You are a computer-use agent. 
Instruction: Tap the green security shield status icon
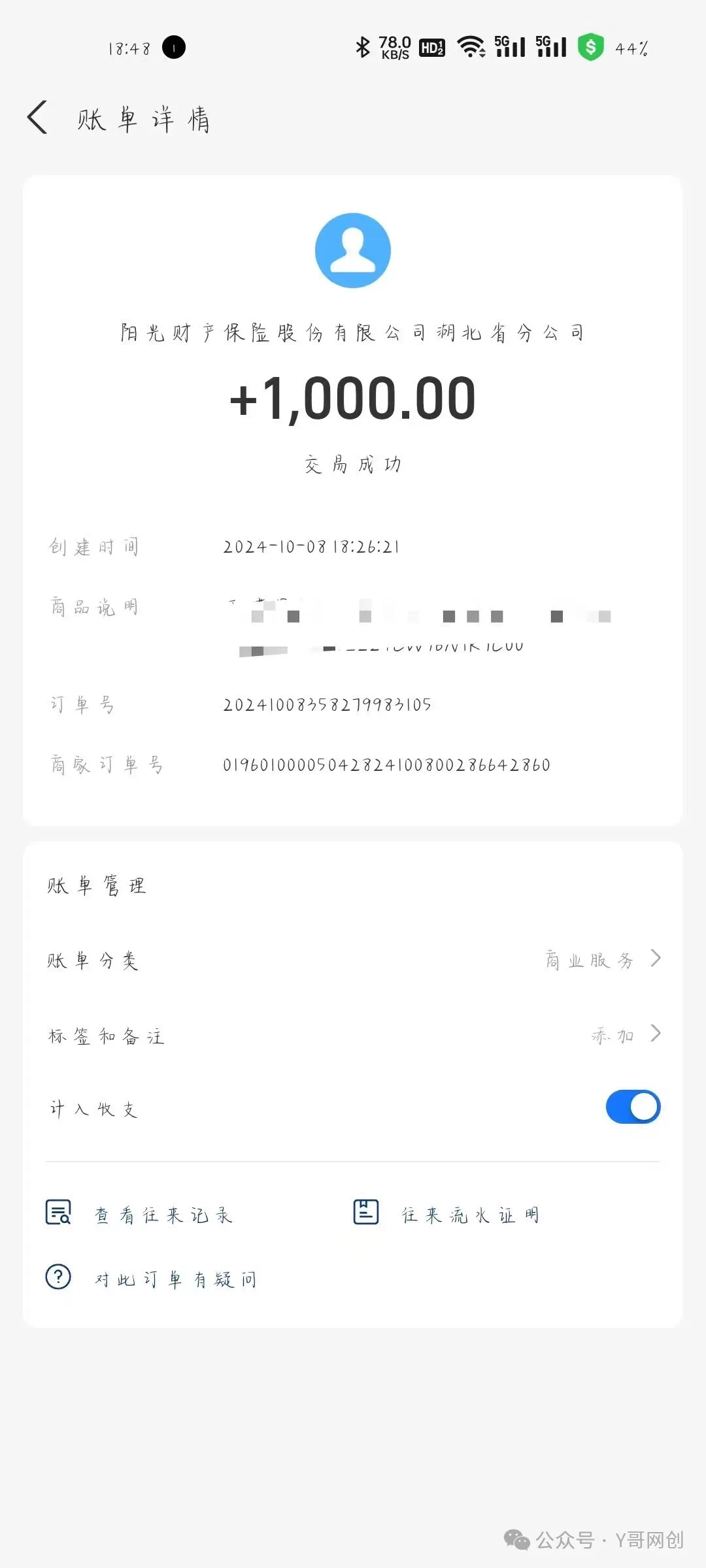pyautogui.click(x=590, y=46)
